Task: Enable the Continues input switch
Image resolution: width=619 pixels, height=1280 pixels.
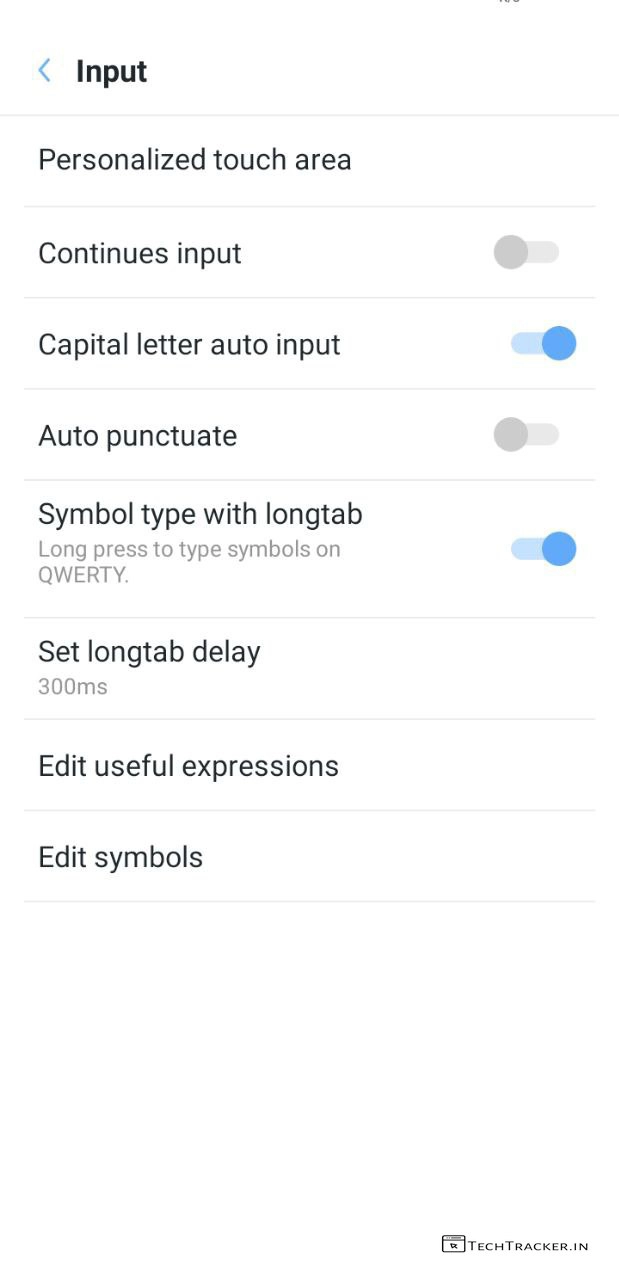Action: [x=526, y=252]
